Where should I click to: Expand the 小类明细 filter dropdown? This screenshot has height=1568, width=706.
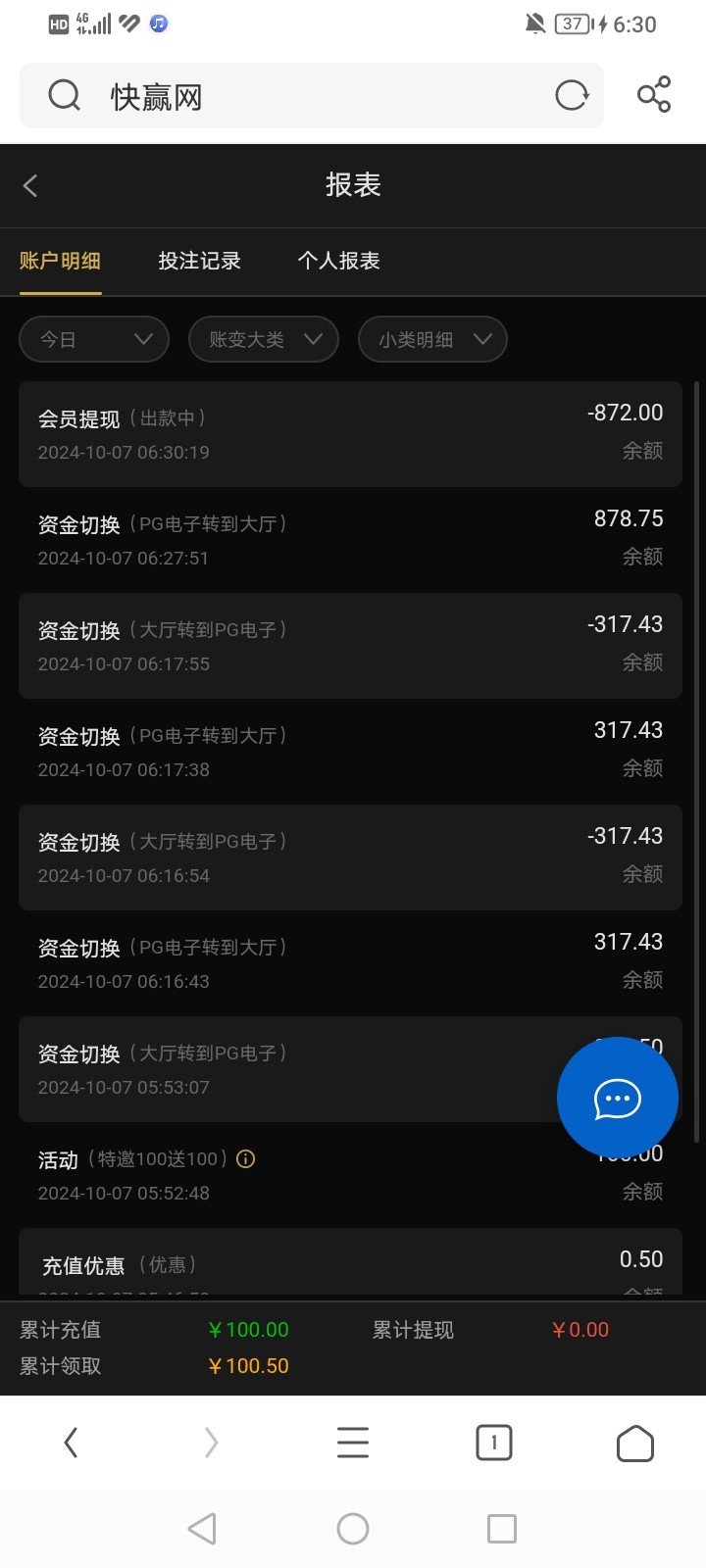coord(432,339)
